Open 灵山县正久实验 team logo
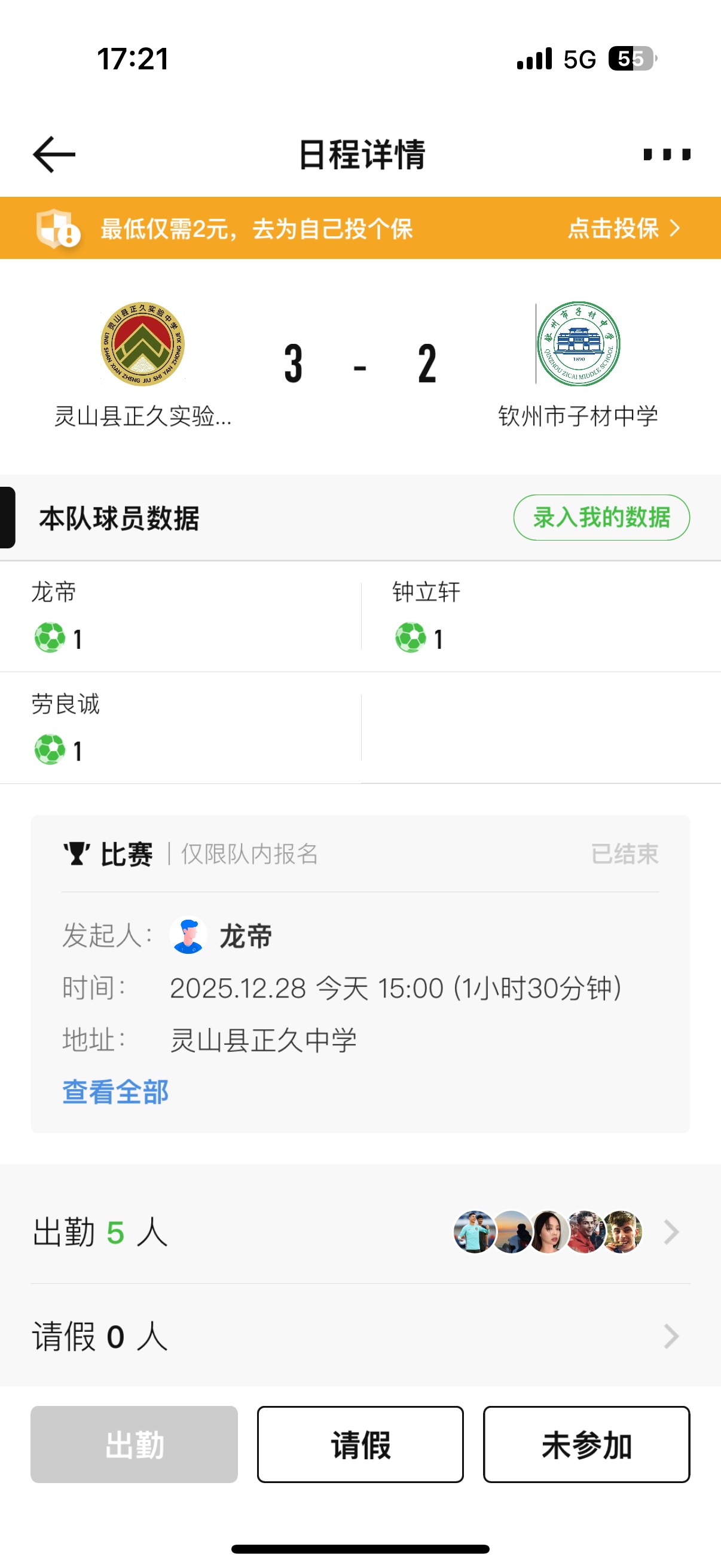 click(143, 344)
